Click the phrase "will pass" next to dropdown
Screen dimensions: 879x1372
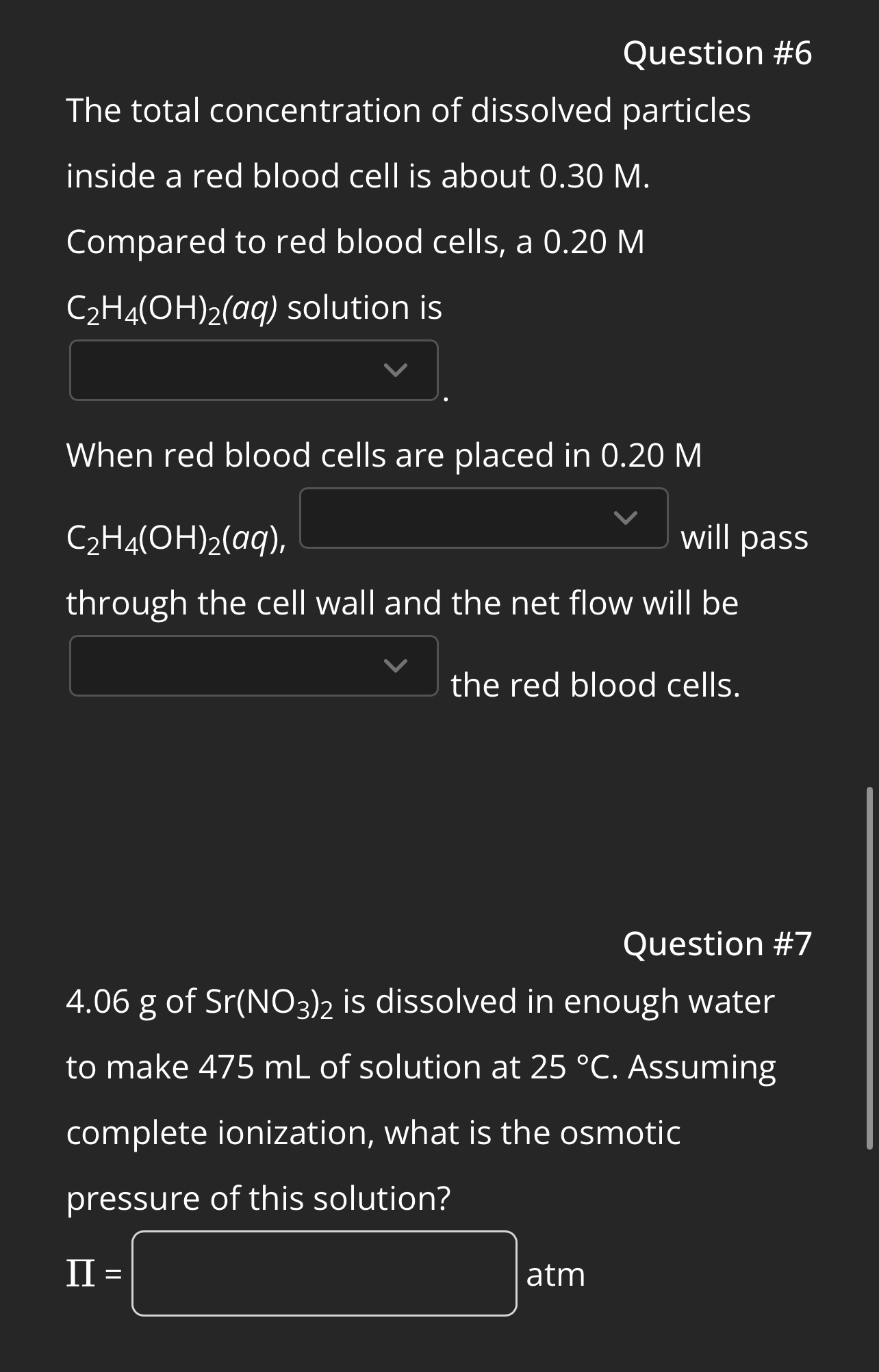[741, 539]
